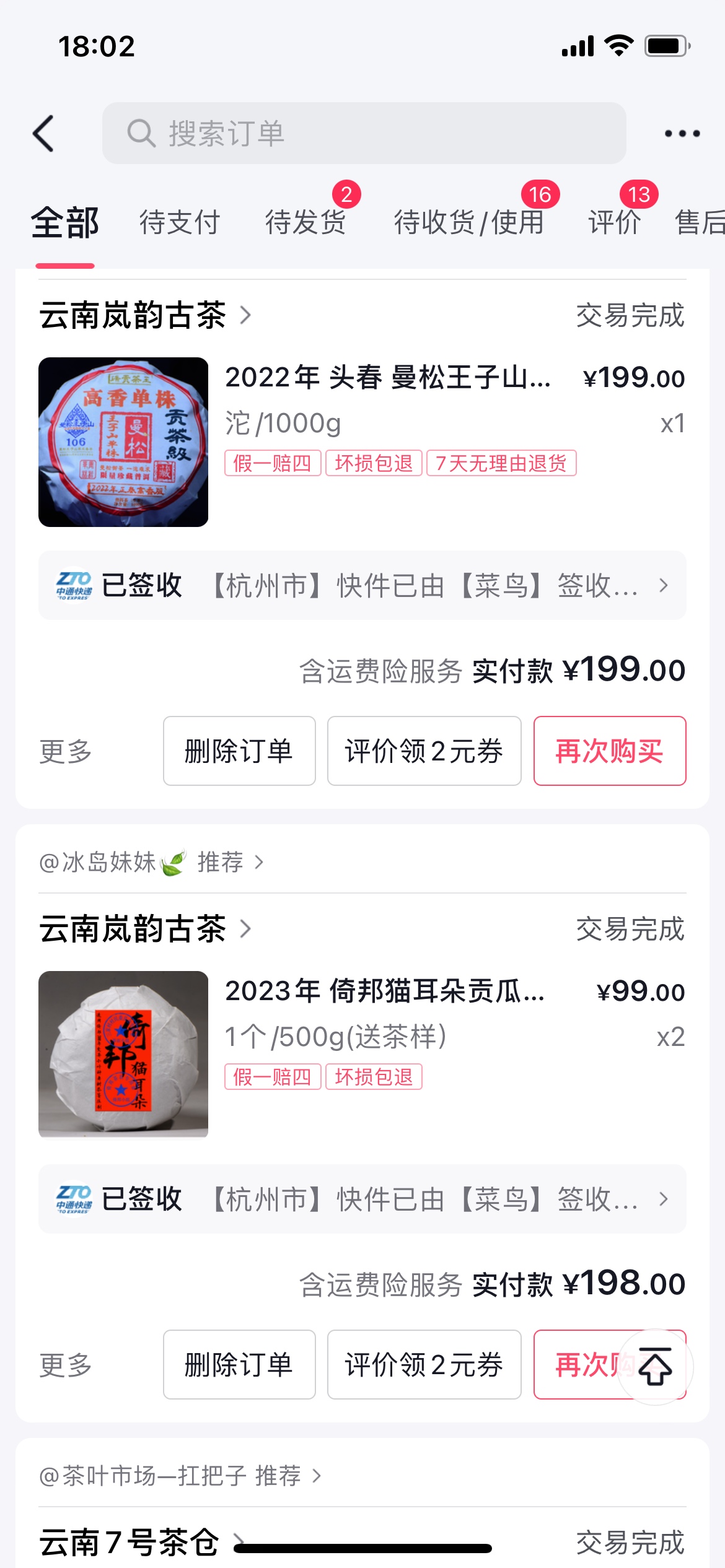Screen dimensions: 725x1568
Task: Delete the ¥199.00 order
Action: [239, 751]
